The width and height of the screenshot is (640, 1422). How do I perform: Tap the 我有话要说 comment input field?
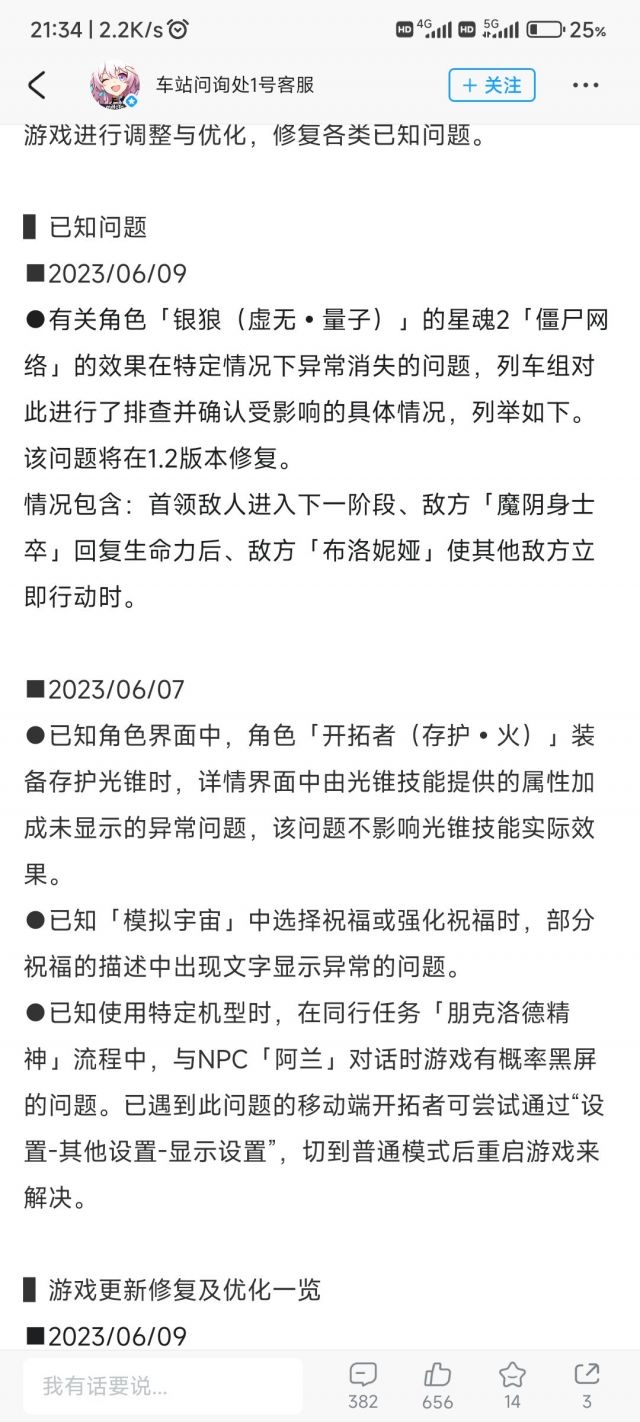click(163, 1386)
